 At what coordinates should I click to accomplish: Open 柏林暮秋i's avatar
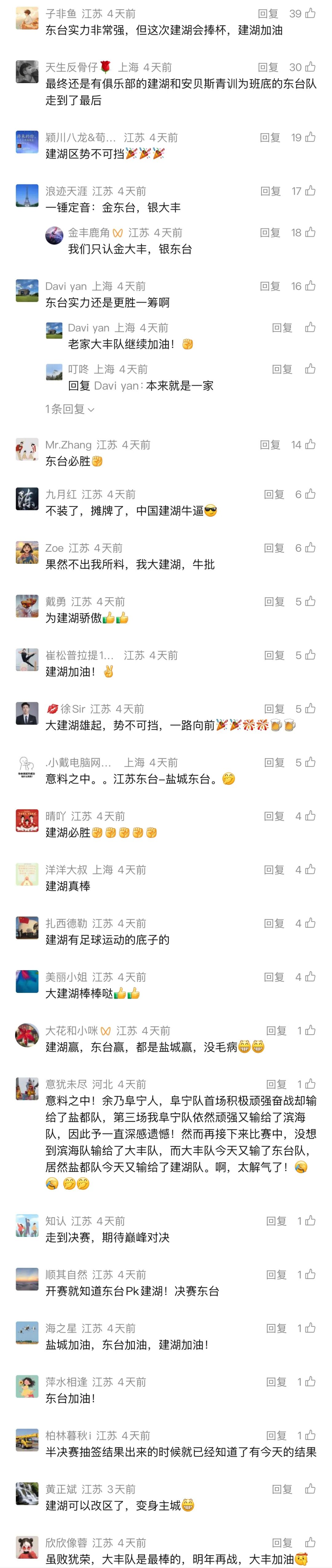pos(27,1440)
